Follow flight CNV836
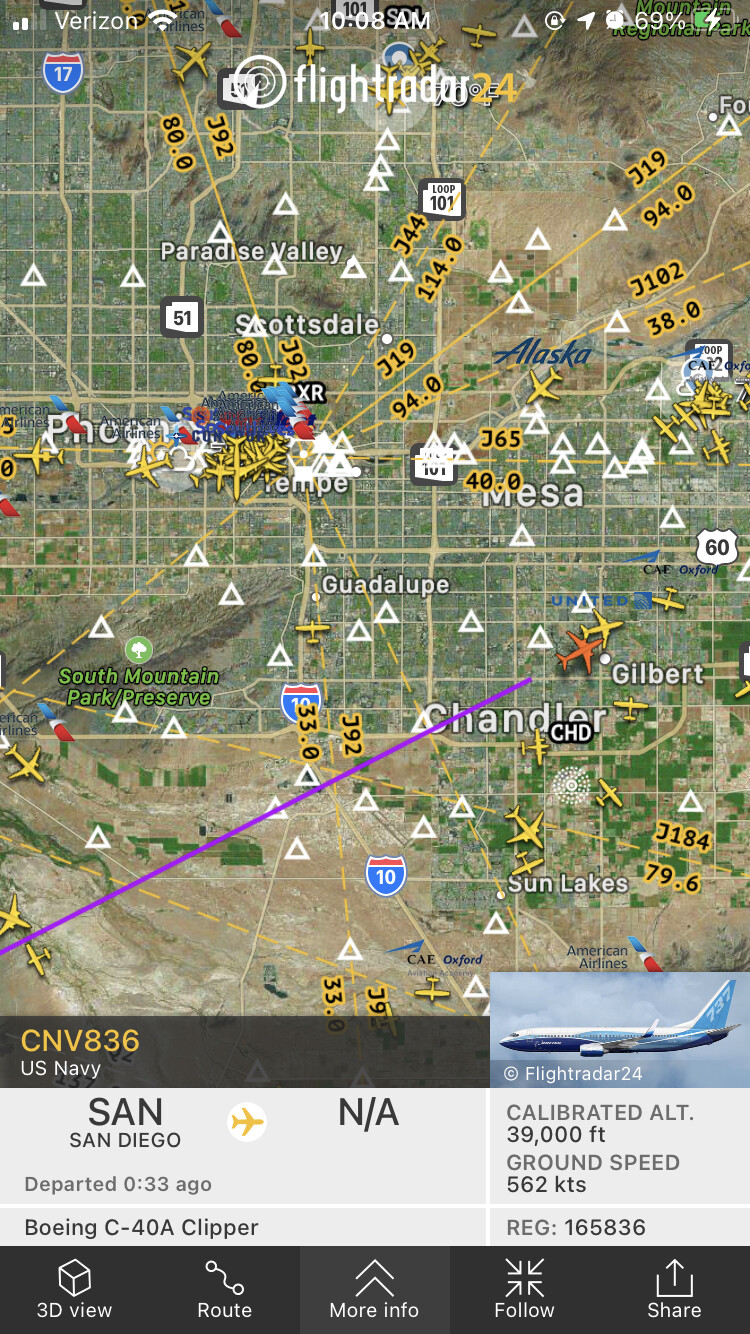Image resolution: width=750 pixels, height=1334 pixels. 524,1289
